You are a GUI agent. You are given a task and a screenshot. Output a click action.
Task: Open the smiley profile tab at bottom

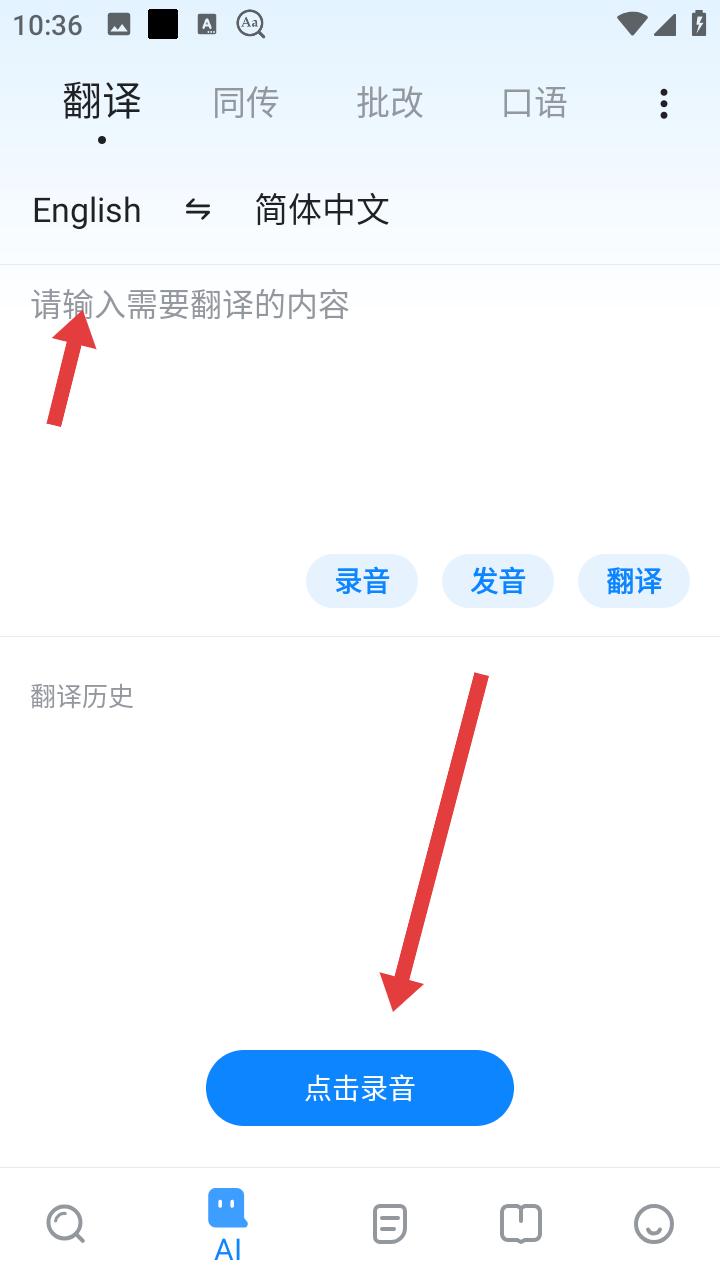654,1223
